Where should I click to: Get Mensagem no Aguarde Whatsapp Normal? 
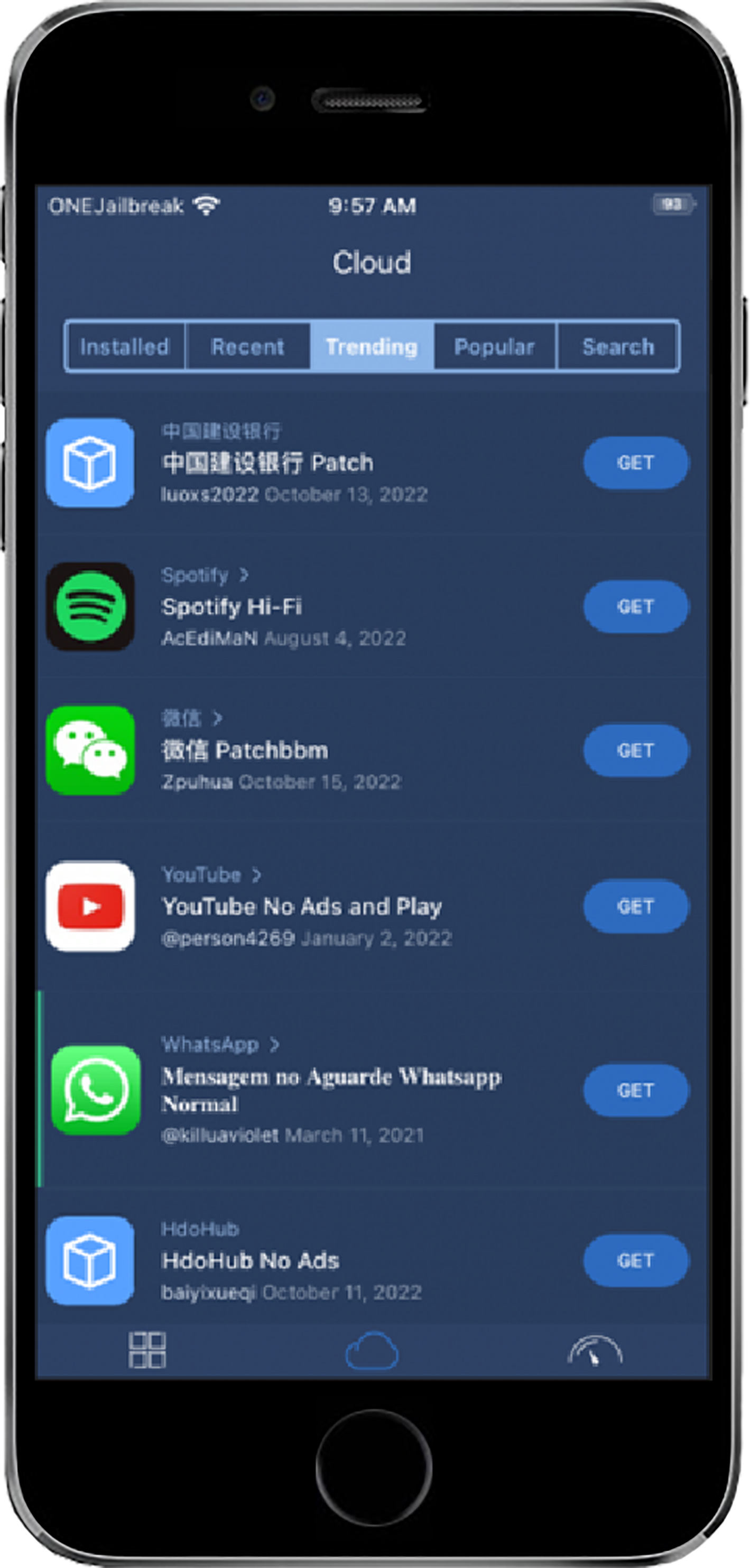[x=635, y=1090]
